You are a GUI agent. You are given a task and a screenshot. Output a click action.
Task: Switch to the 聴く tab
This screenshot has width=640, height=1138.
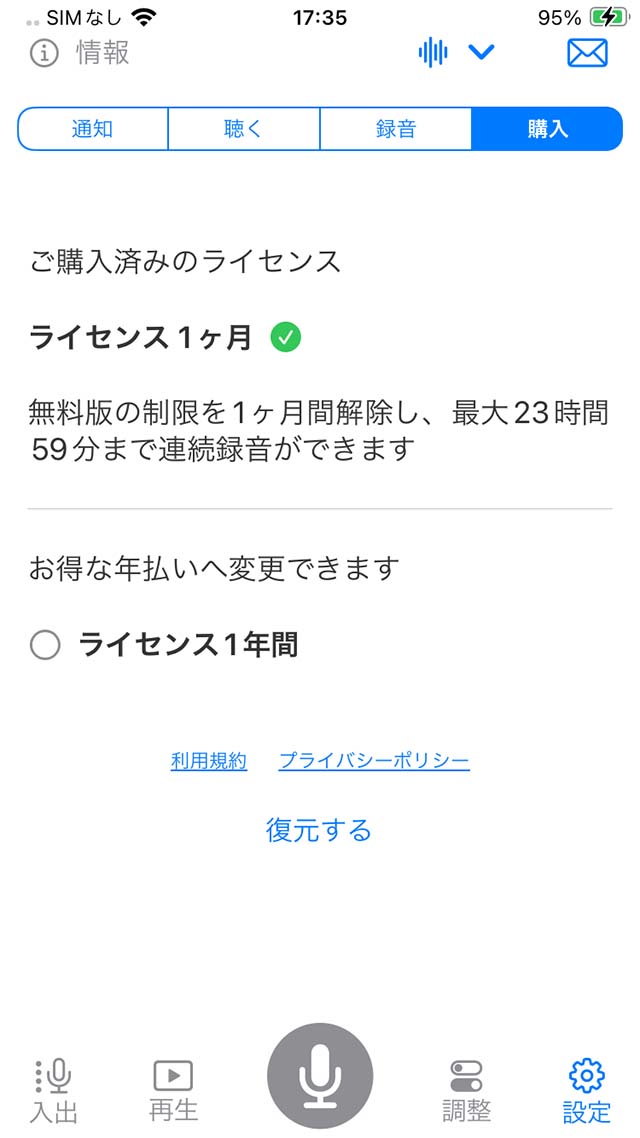coord(244,129)
